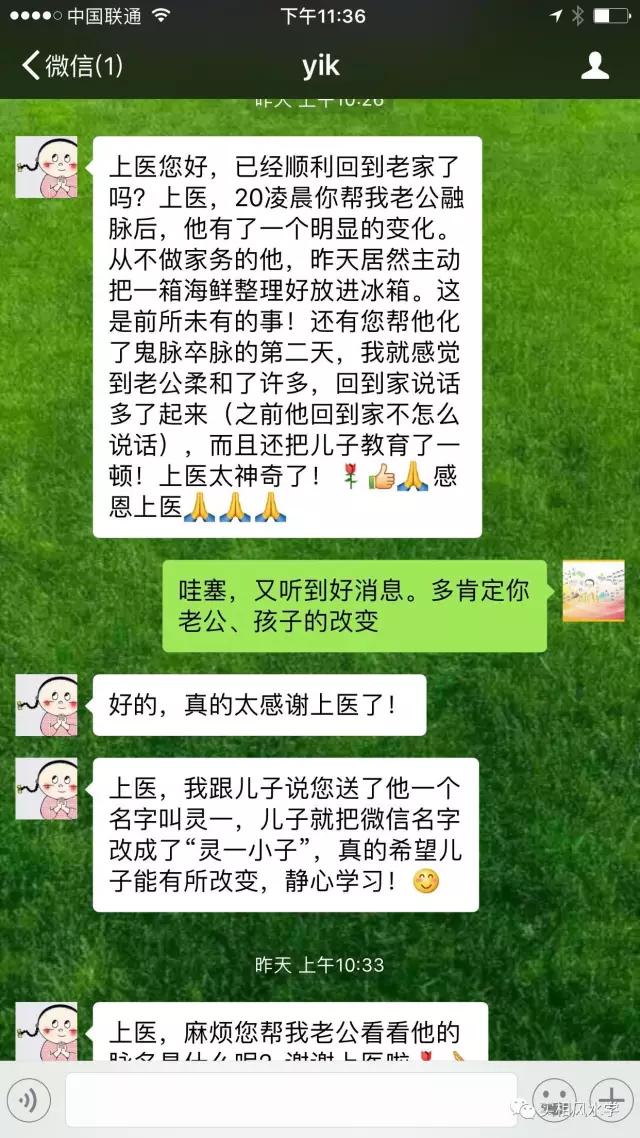The image size is (640, 1138).
Task: Open chat info profile icon
Action: [595, 66]
